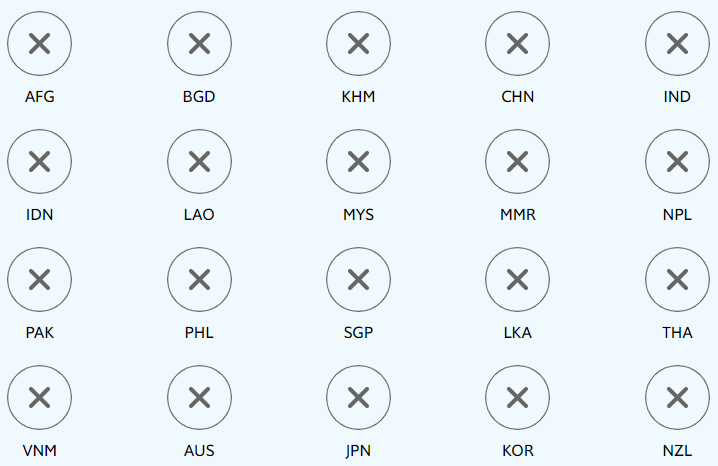Toggle MYS in the grid

pos(358,161)
